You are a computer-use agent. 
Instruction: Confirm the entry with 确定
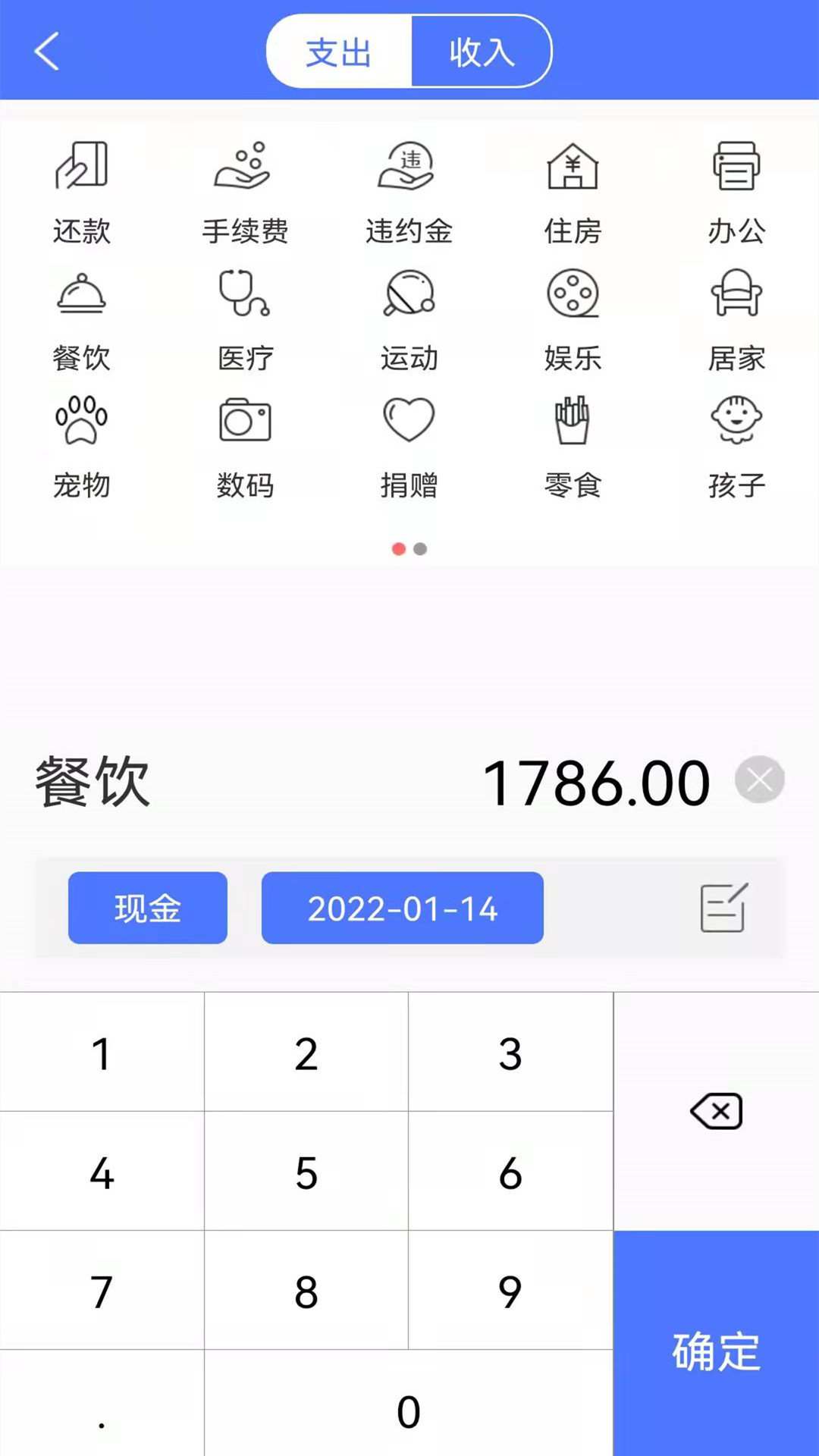click(716, 1344)
